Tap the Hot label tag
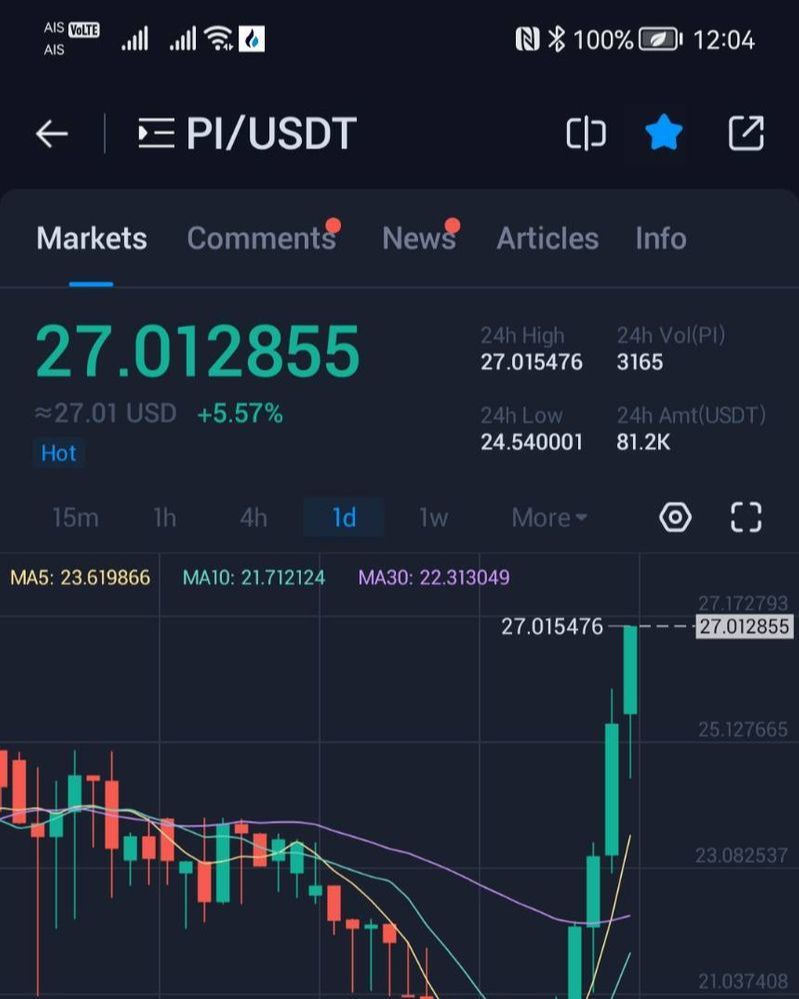799x999 pixels. (58, 453)
